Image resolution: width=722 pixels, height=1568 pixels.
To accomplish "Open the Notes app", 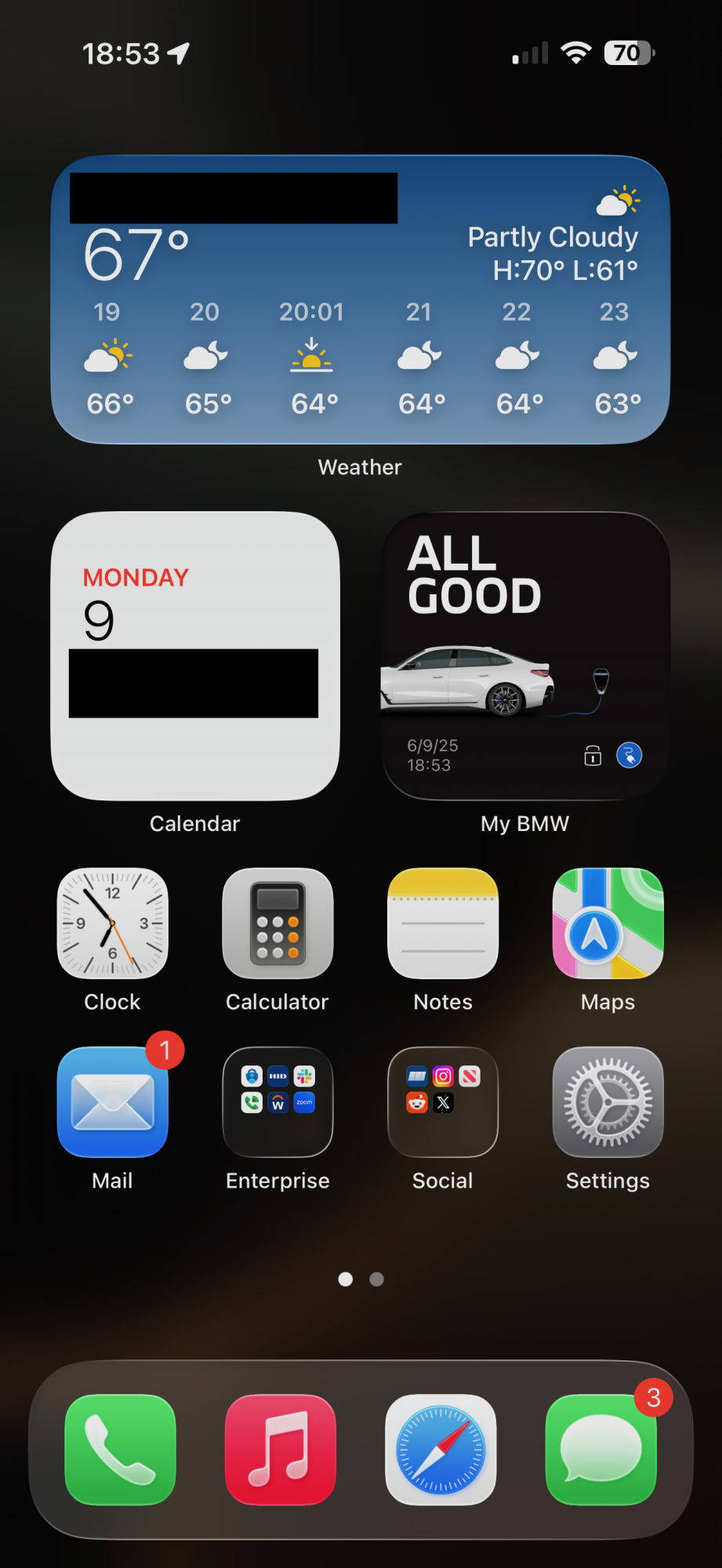I will pyautogui.click(x=442, y=924).
